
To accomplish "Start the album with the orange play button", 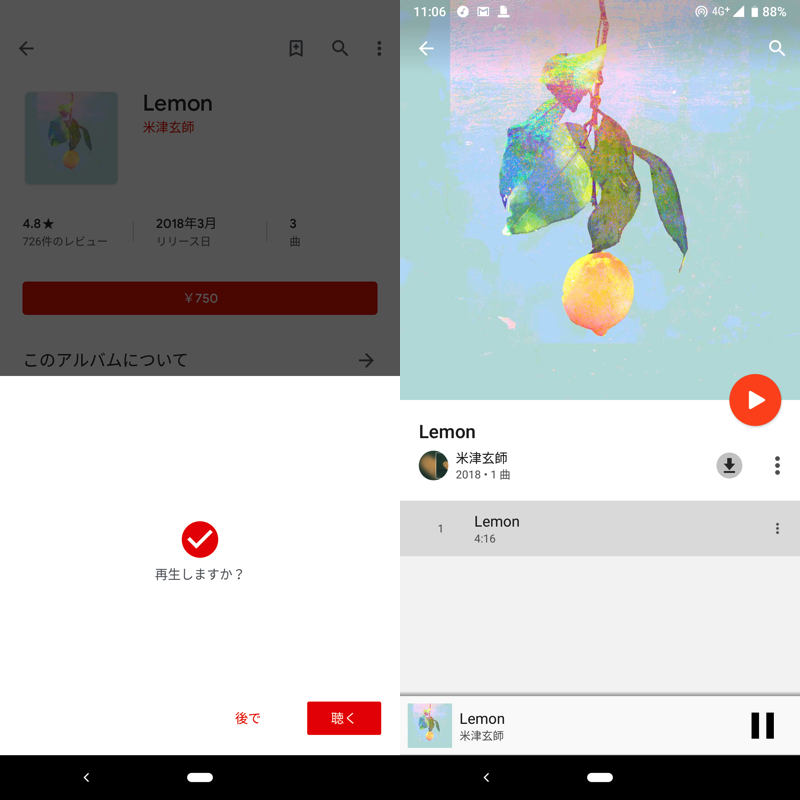I will coord(755,400).
